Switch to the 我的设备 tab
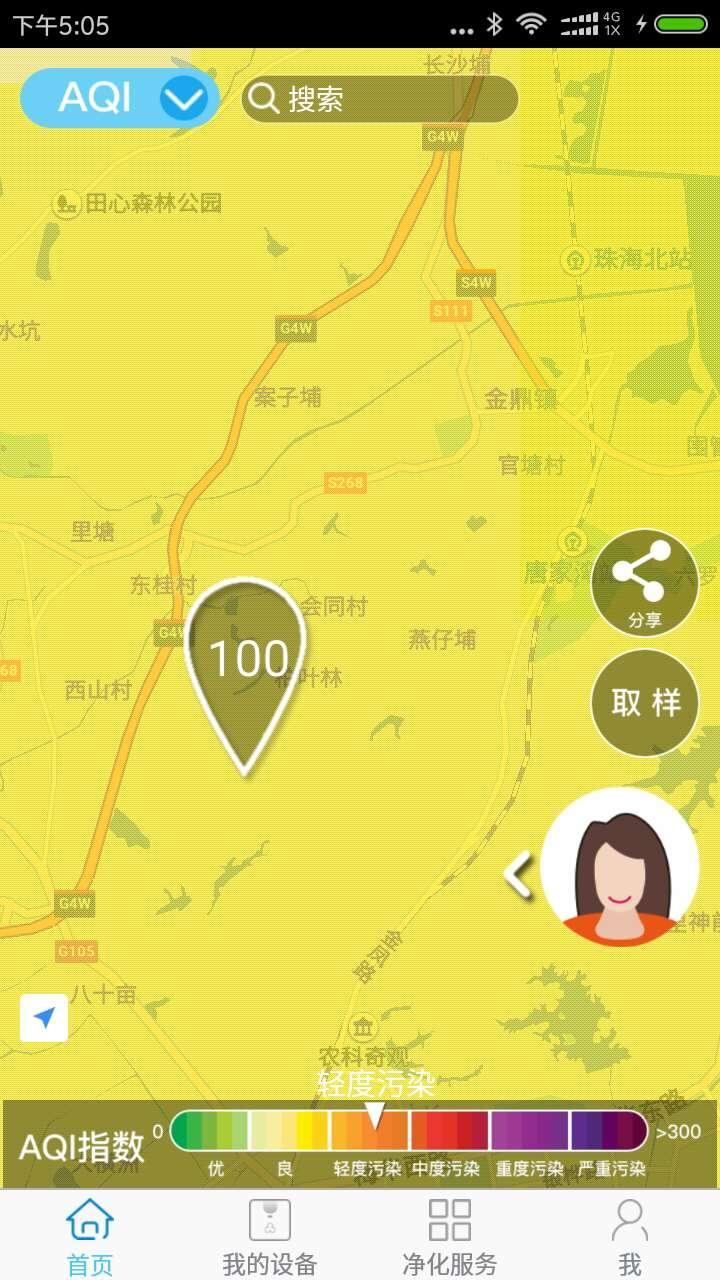 (270, 1236)
